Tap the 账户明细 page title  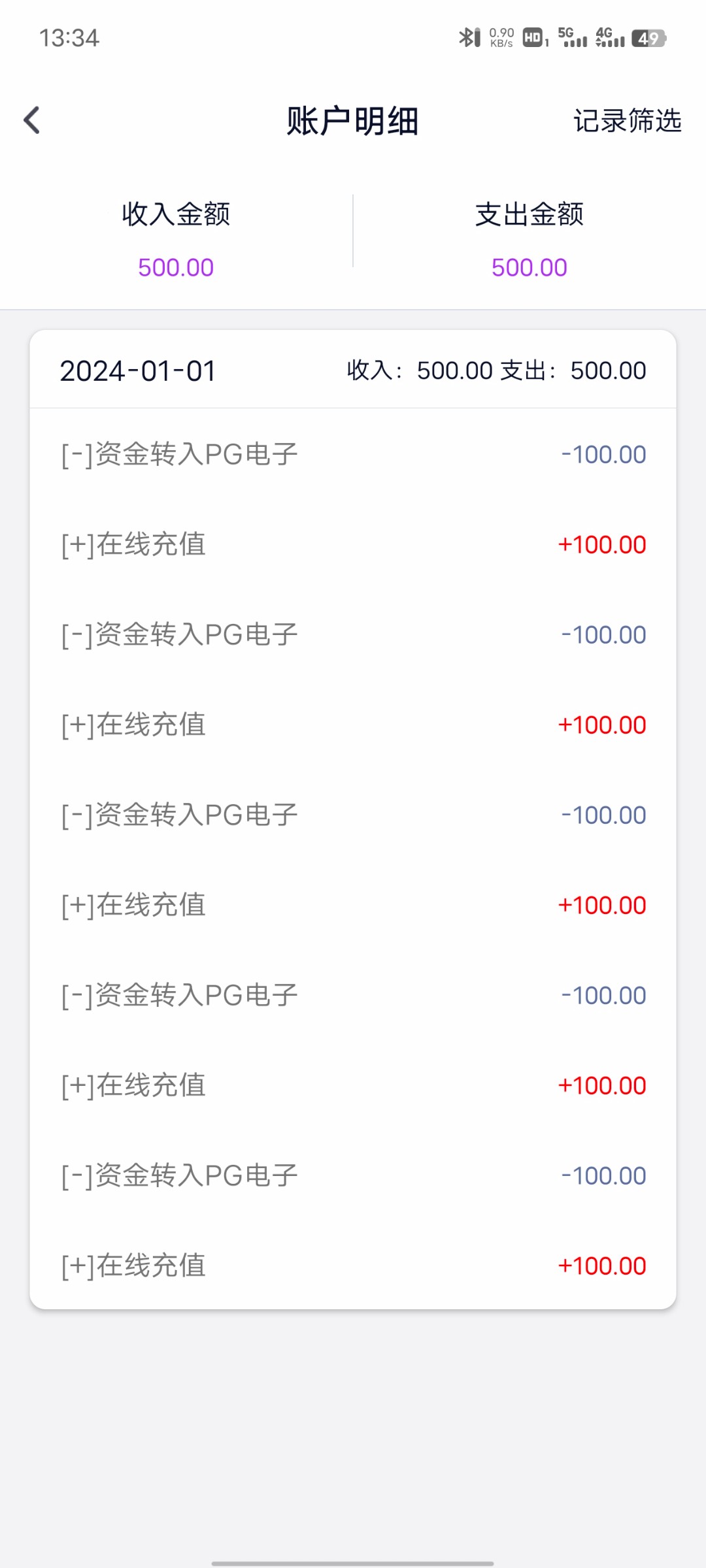[352, 121]
